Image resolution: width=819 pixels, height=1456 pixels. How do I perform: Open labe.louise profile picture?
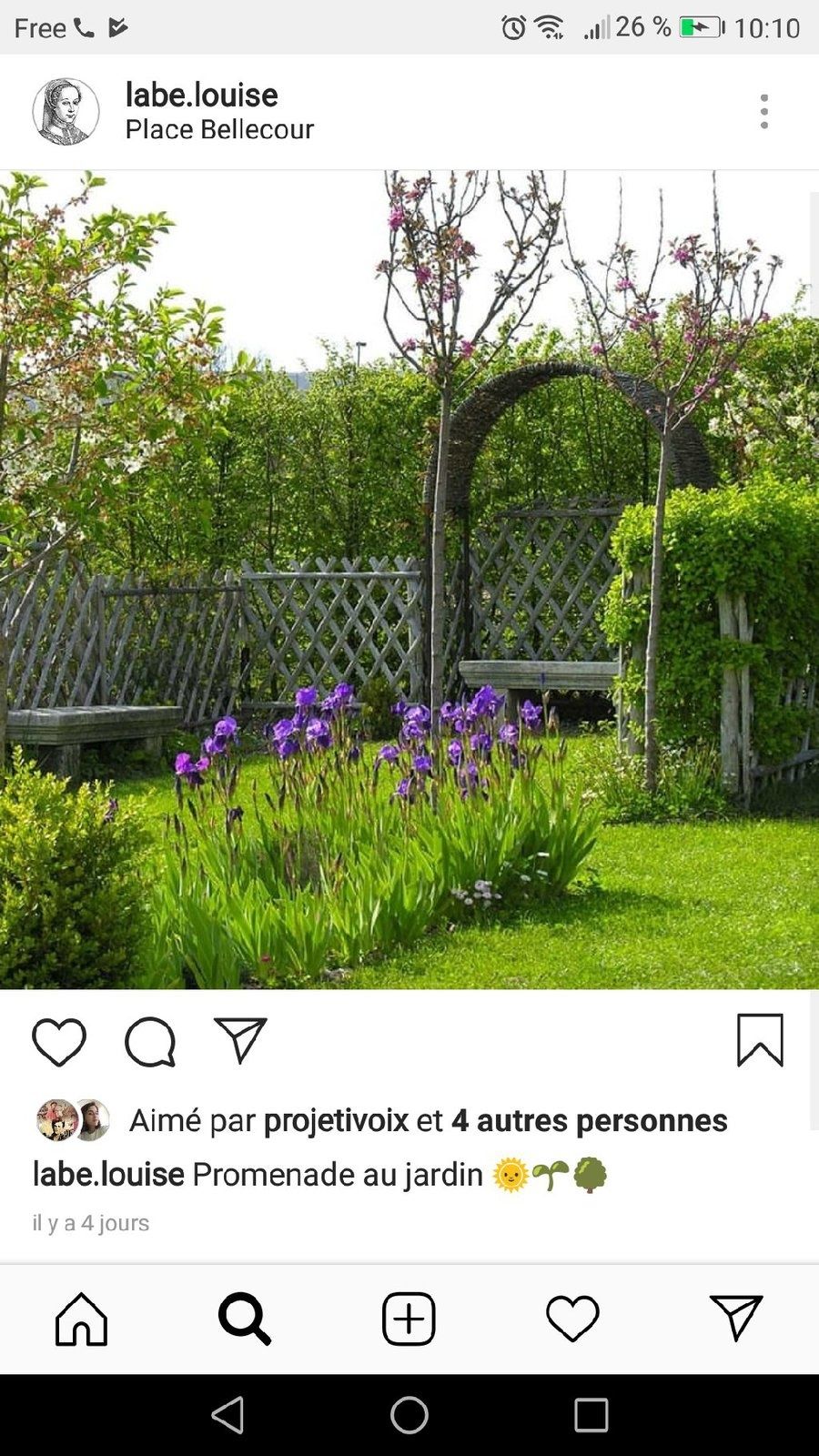66,111
